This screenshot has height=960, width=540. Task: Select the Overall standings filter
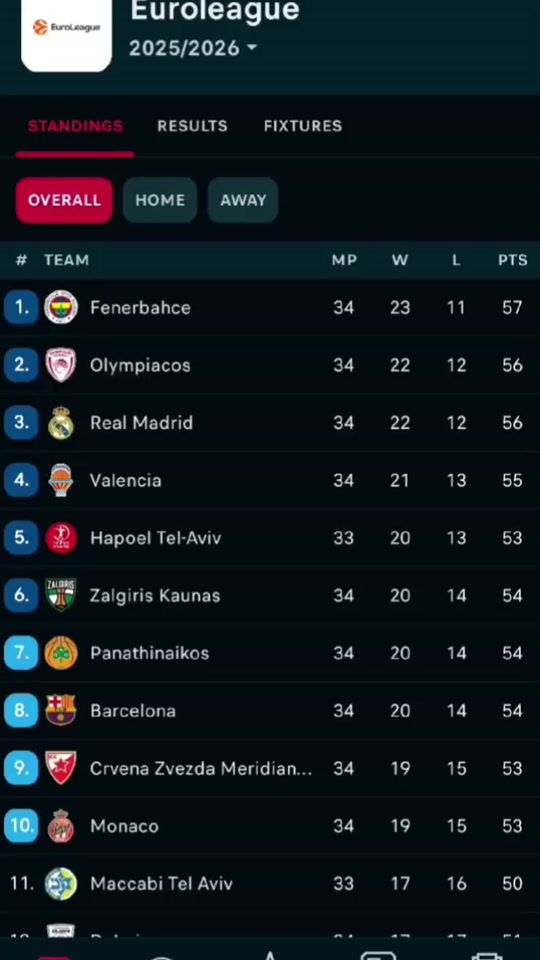coord(64,200)
